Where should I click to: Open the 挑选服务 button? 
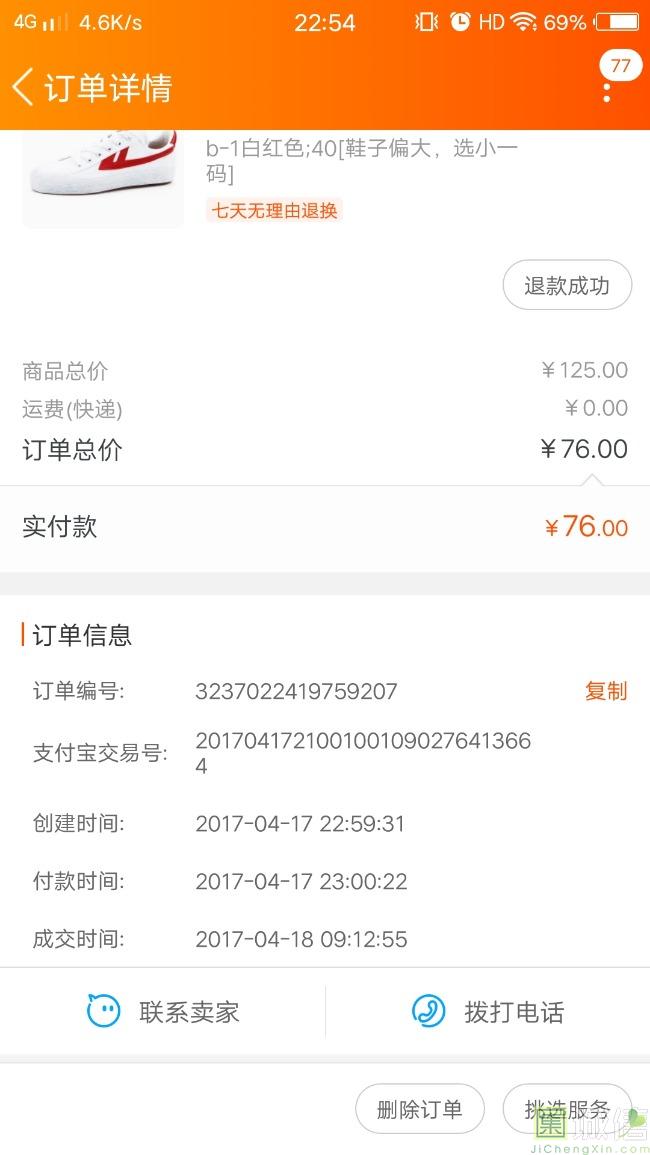567,1109
